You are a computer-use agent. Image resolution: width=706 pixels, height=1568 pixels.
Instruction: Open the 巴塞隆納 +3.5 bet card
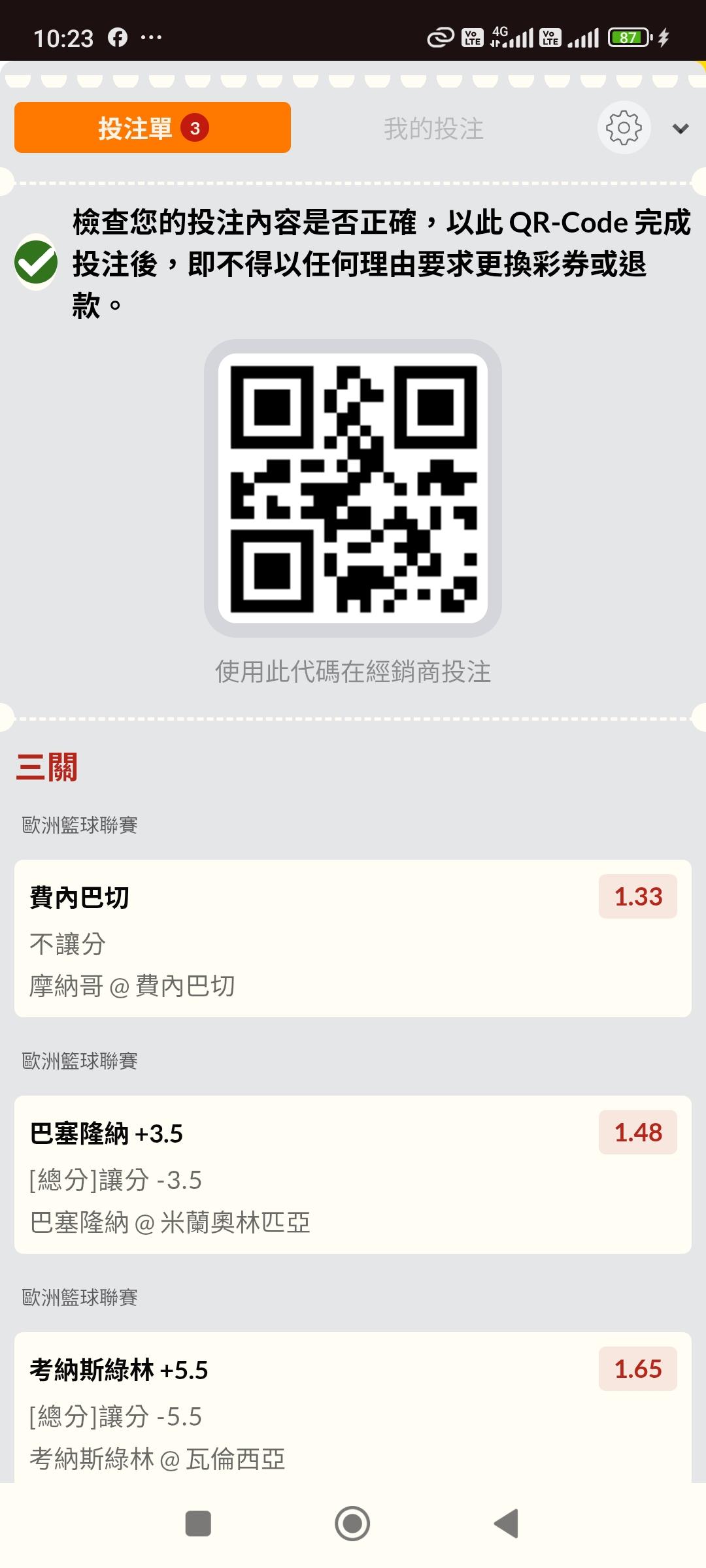point(353,1175)
